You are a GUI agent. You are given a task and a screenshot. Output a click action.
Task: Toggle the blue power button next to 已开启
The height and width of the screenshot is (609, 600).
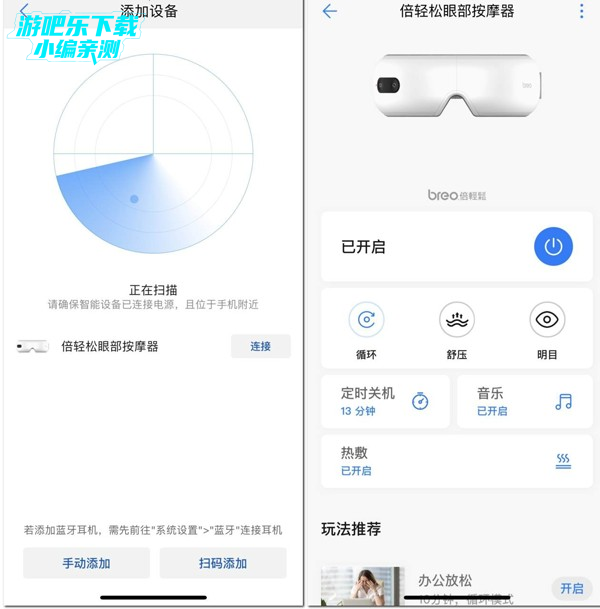click(553, 246)
